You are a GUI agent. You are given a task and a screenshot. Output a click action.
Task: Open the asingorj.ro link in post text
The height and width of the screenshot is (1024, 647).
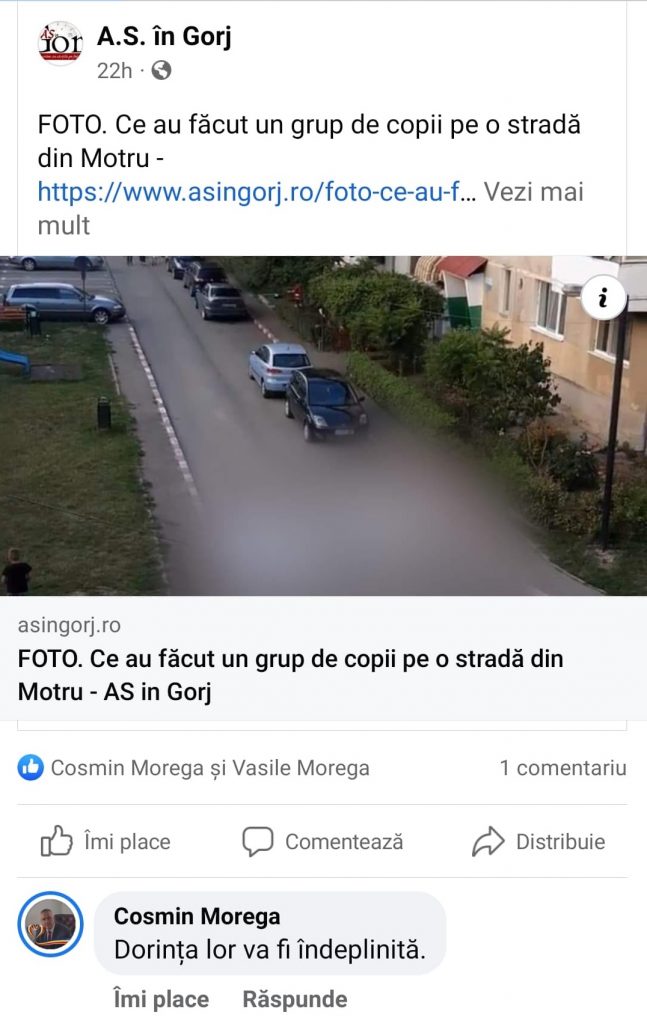tap(252, 192)
